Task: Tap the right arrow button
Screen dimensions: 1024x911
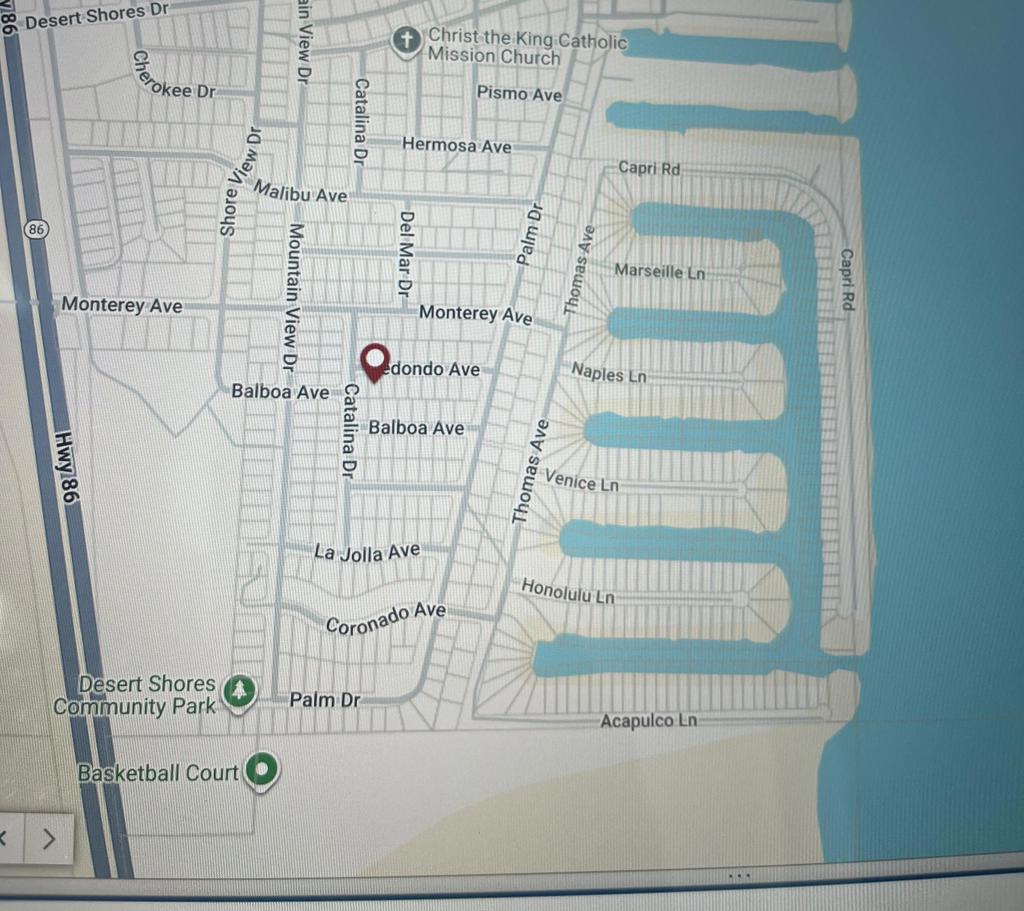Action: pyautogui.click(x=48, y=837)
